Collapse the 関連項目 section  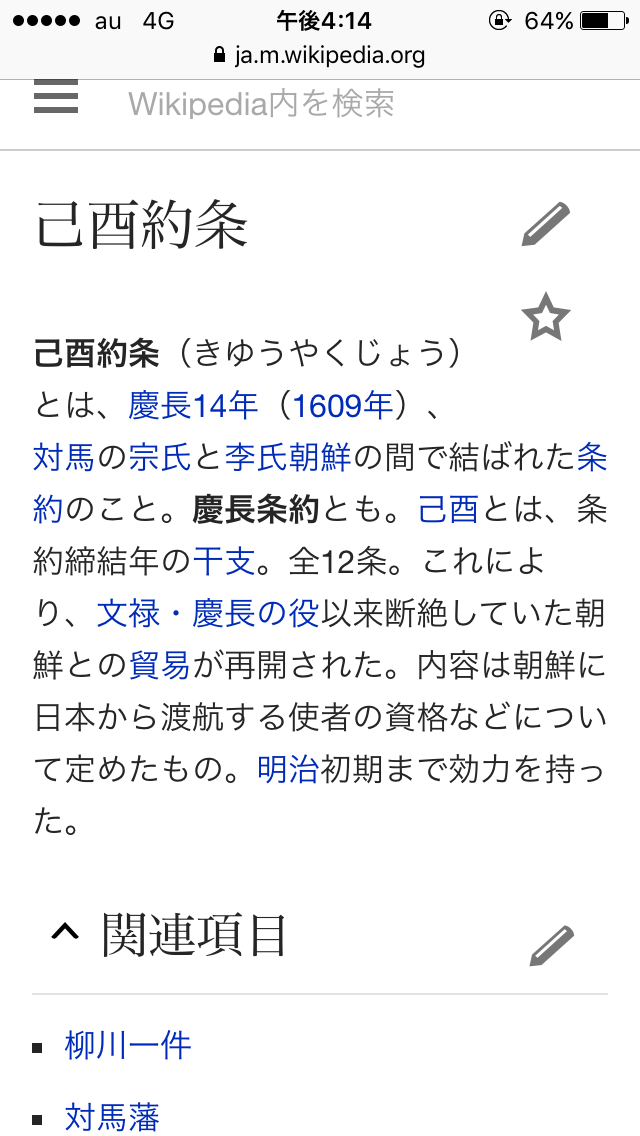[x=65, y=934]
